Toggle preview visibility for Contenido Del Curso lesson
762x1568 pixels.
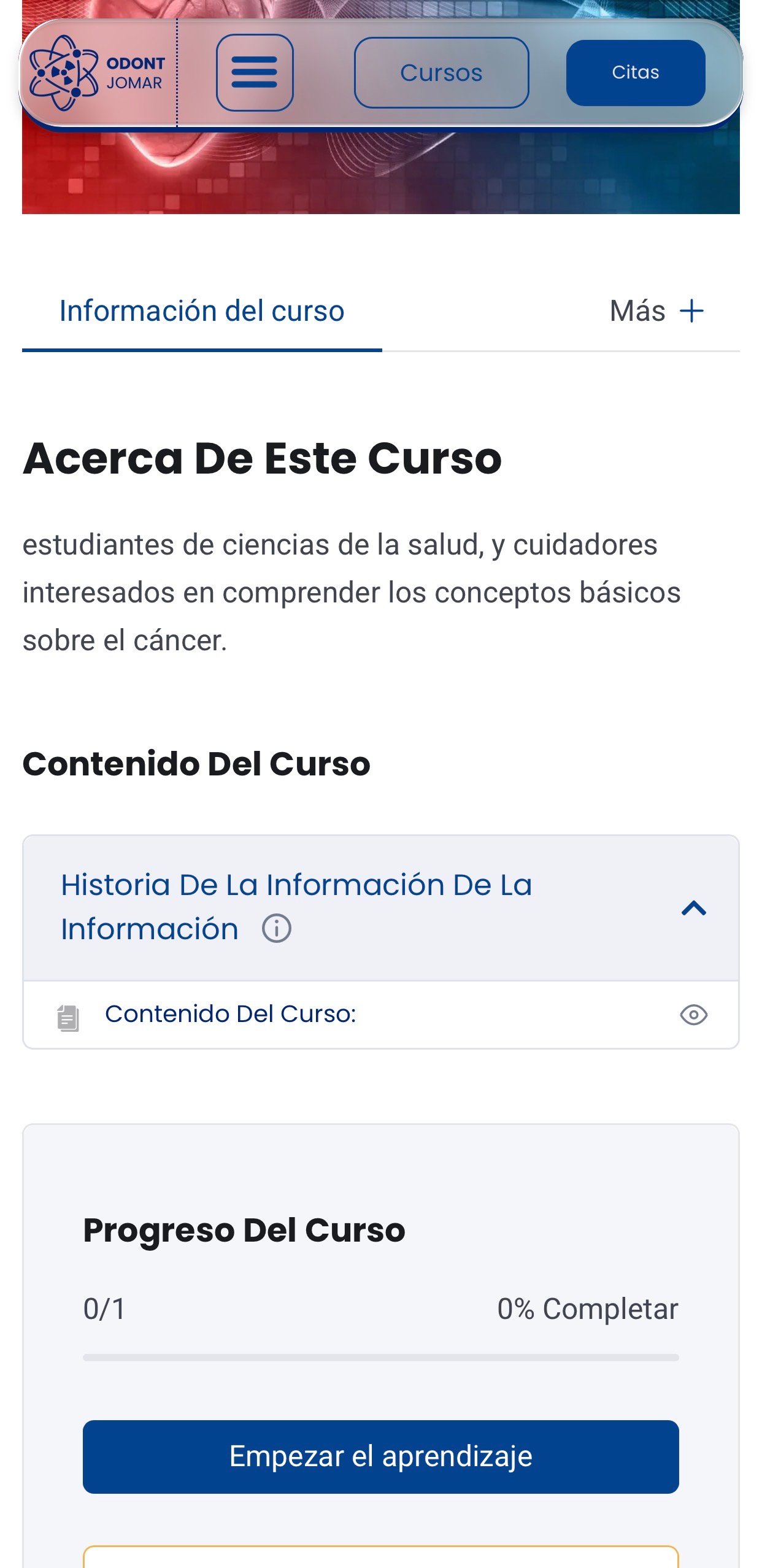click(693, 1013)
